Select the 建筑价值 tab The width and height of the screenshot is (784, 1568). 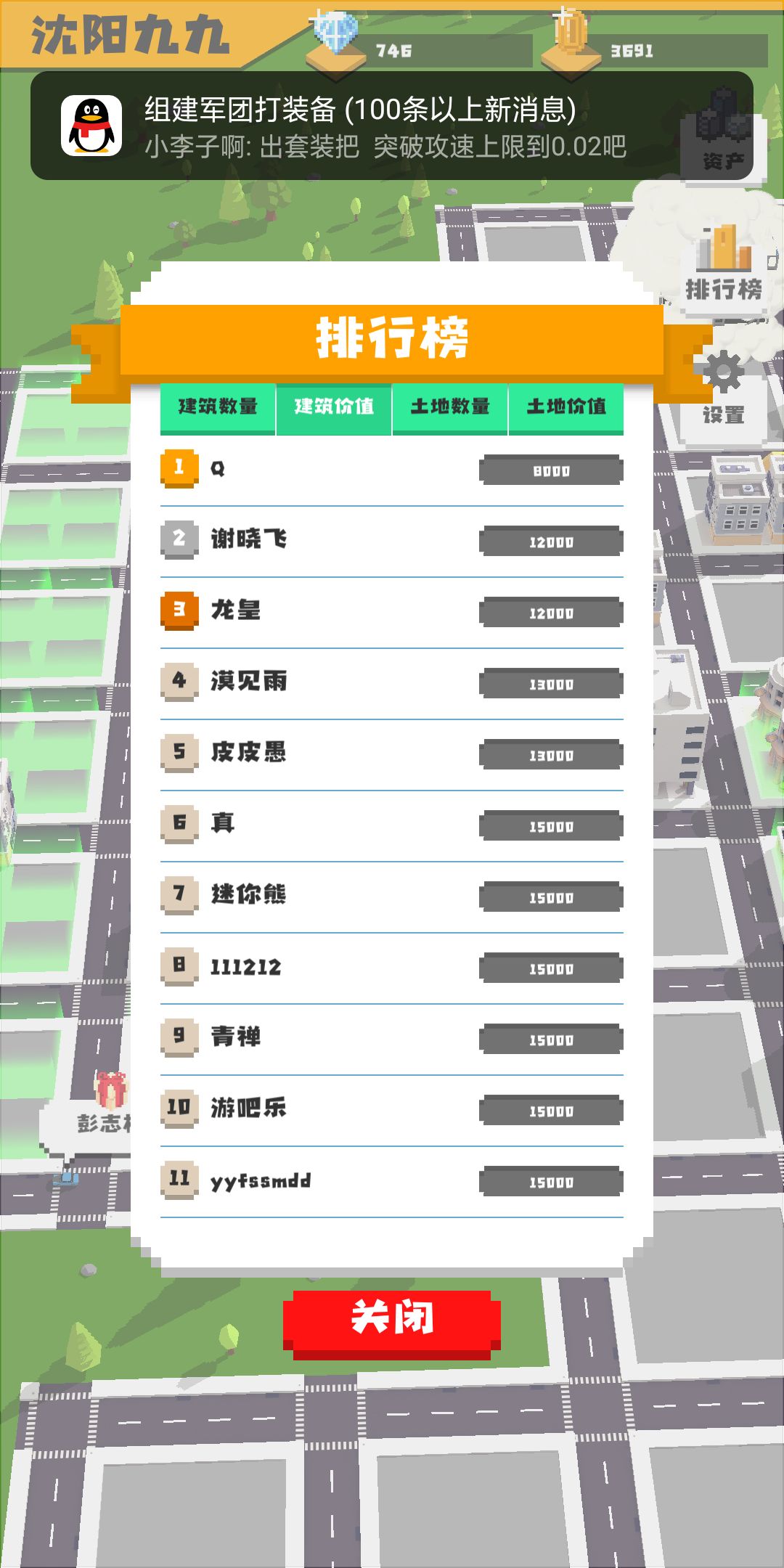pyautogui.click(x=334, y=408)
